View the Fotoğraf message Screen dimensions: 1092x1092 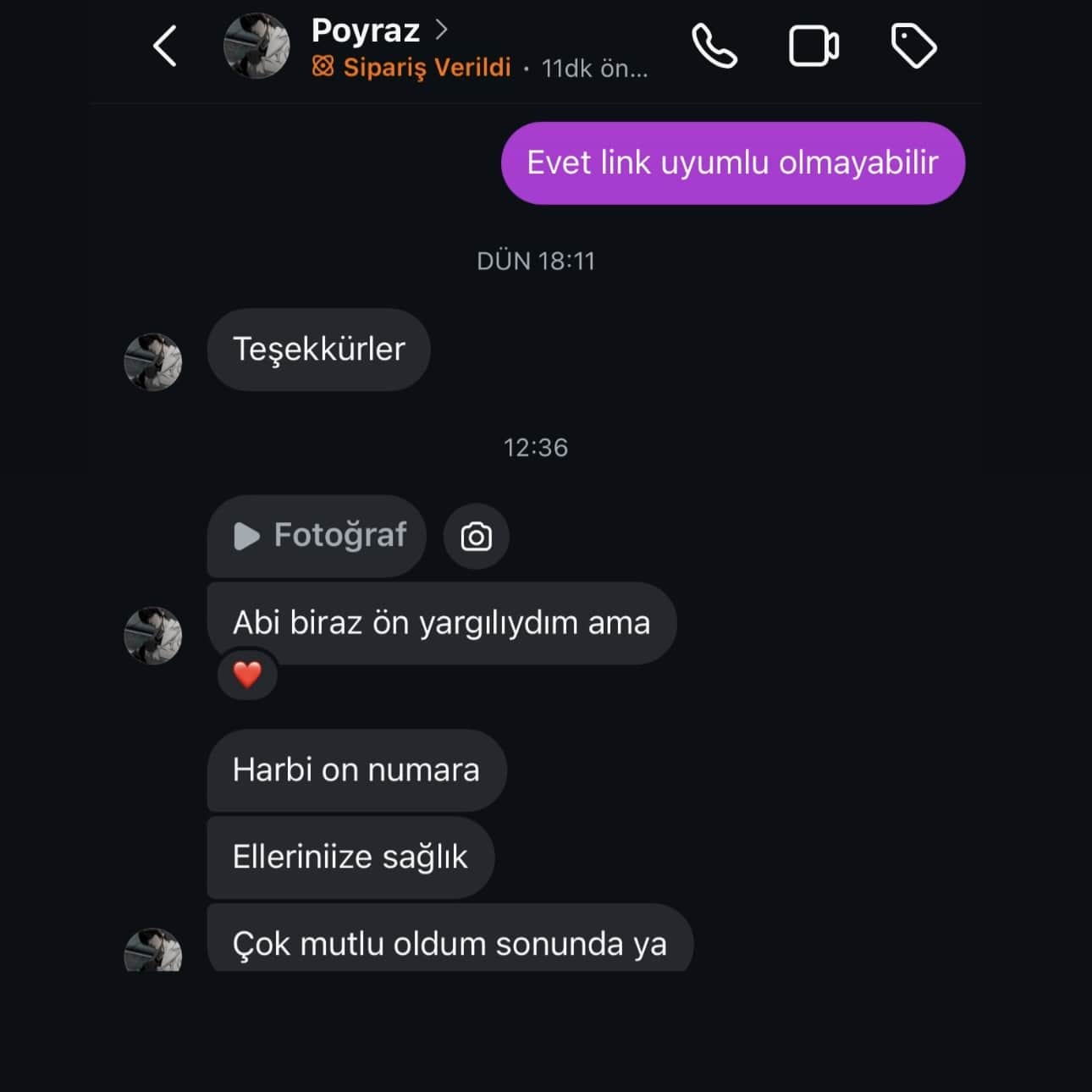(x=319, y=536)
